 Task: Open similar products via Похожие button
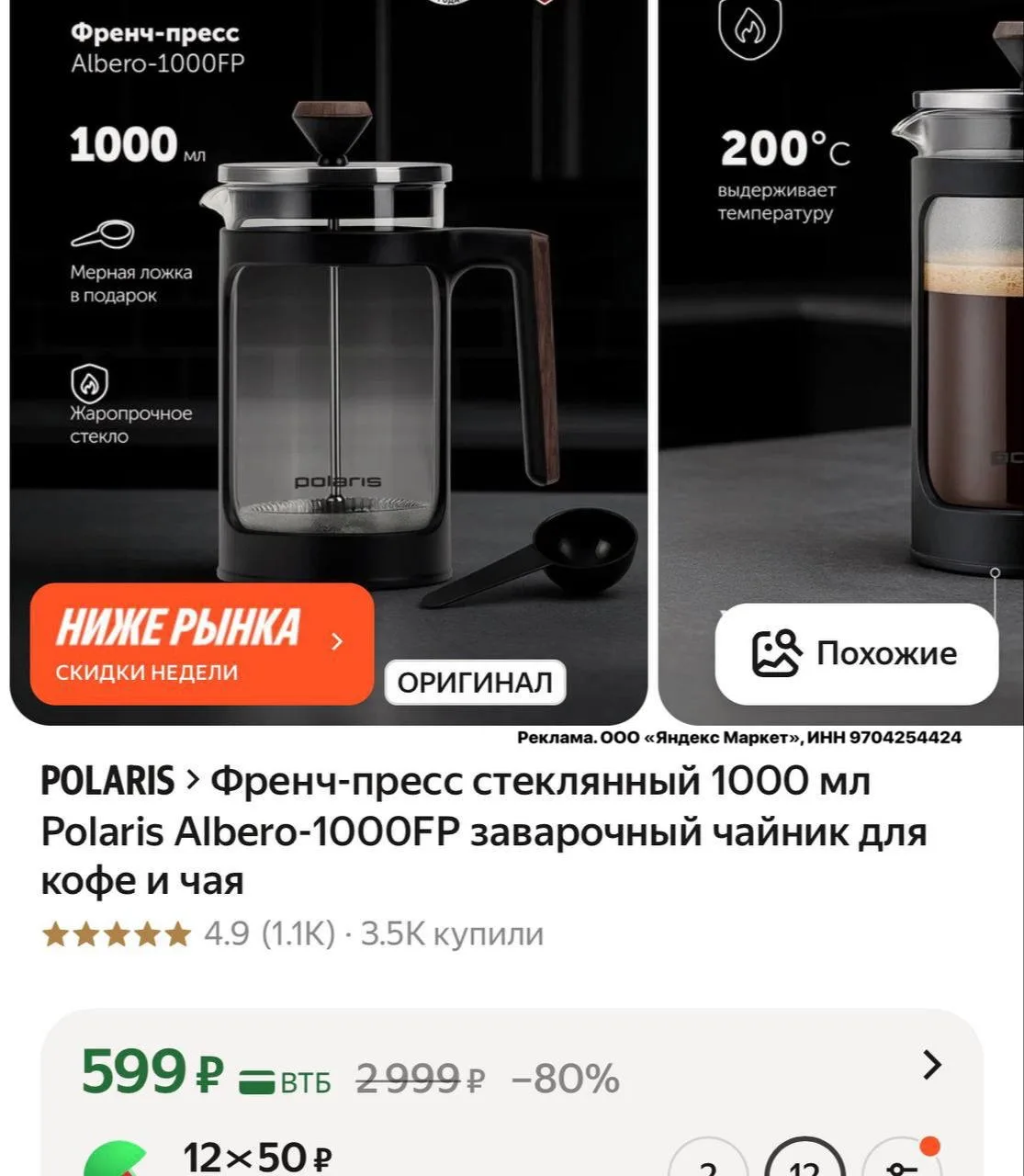pos(856,653)
